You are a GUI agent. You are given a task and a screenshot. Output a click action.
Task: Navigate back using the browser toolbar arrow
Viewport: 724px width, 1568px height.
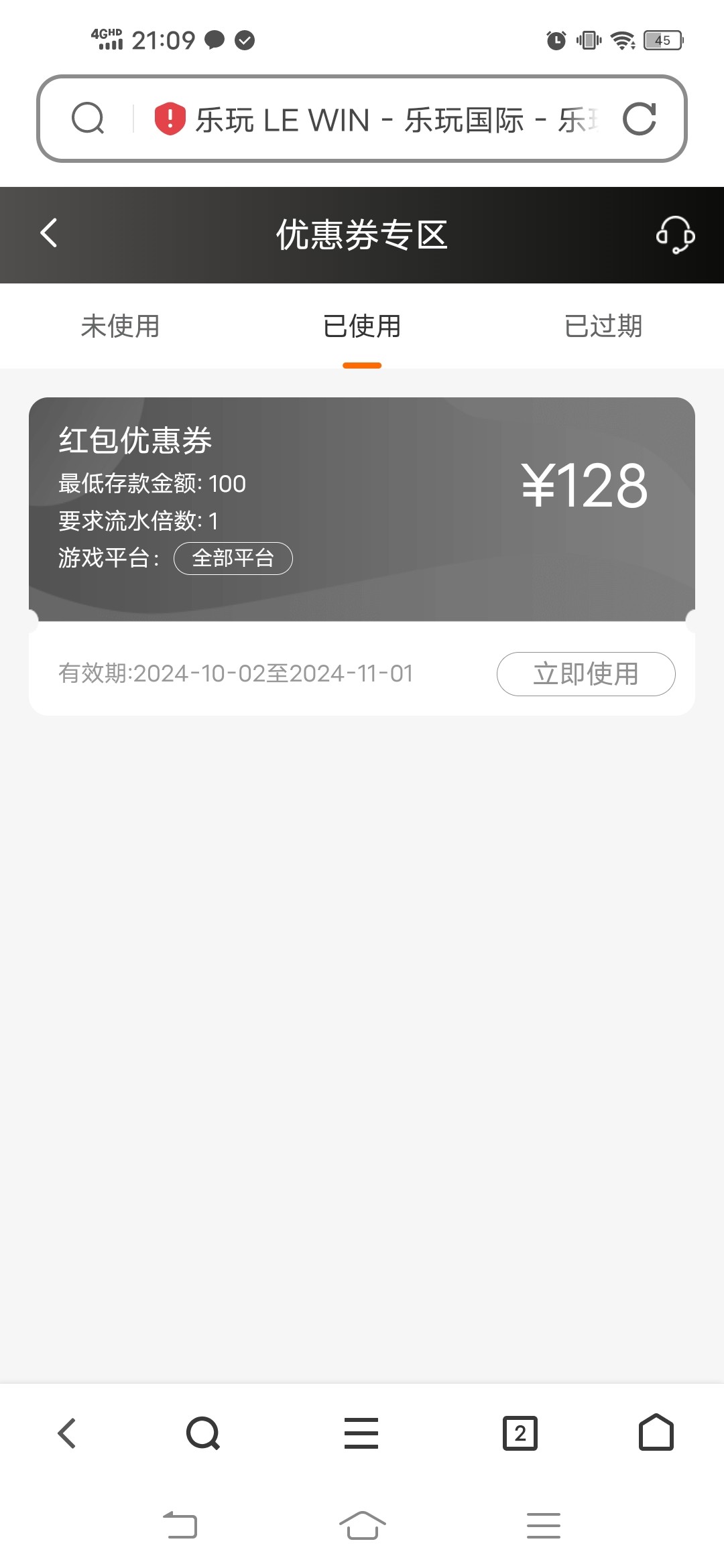tap(67, 1433)
